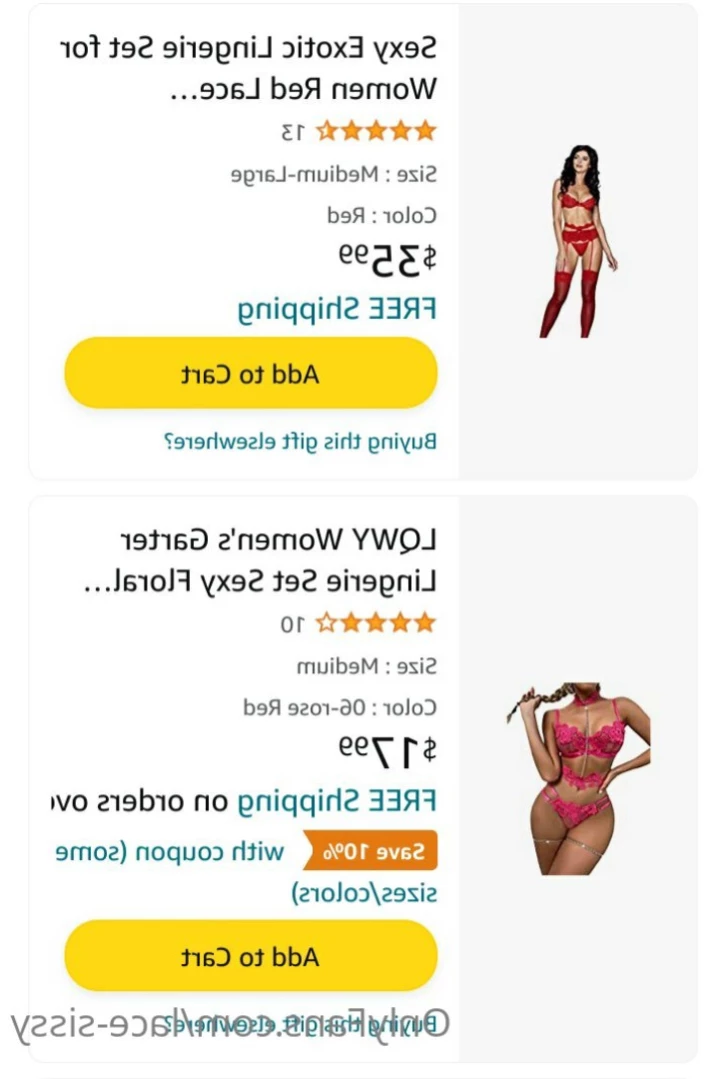Open star ratings for the 13-review item

[375, 130]
